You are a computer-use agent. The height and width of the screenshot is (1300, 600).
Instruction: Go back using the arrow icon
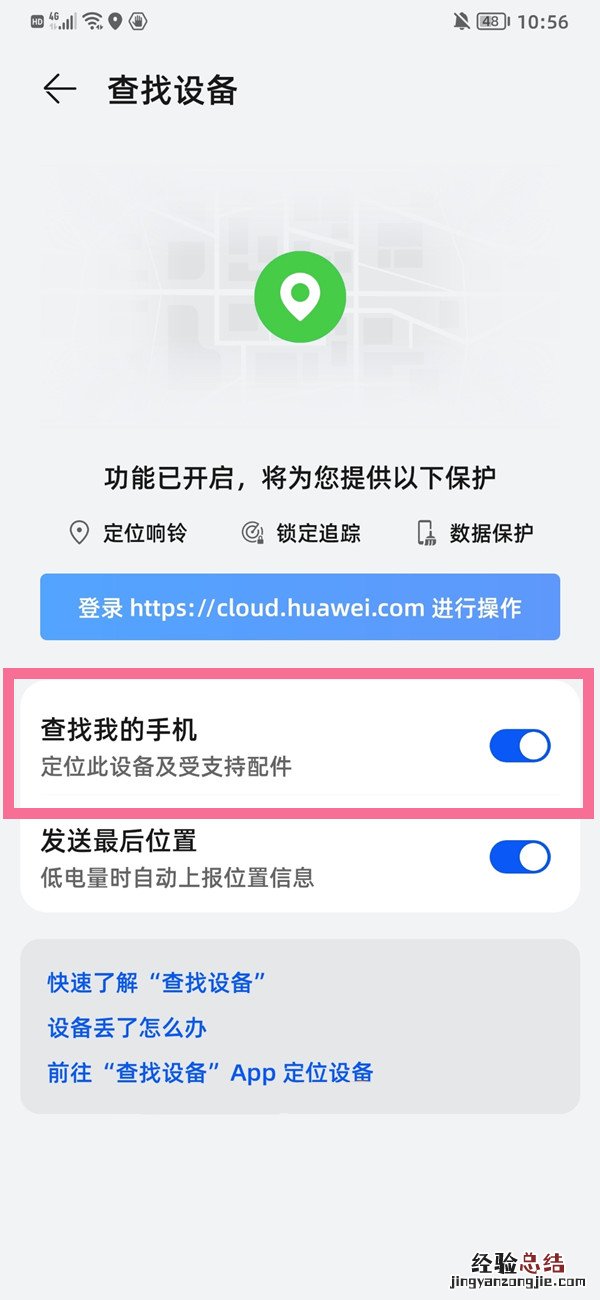coord(60,90)
